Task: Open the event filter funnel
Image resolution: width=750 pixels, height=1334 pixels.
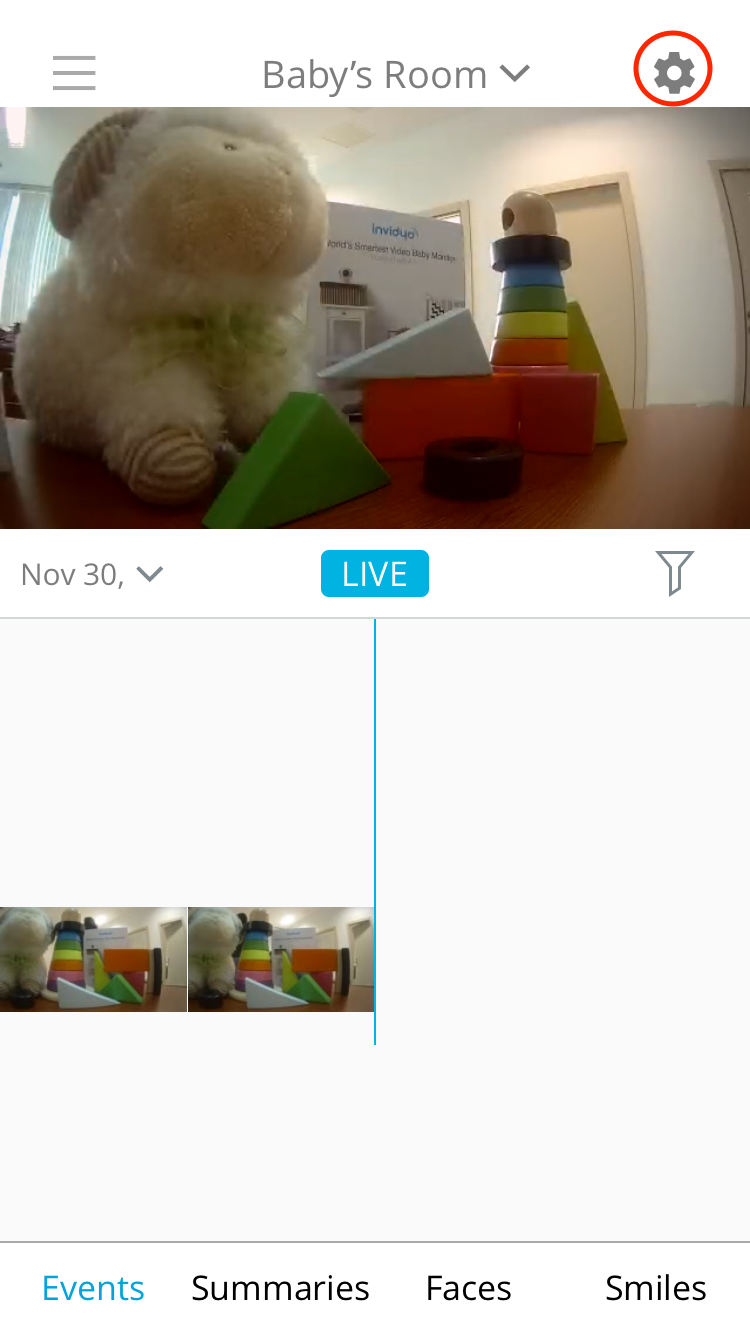Action: pos(674,573)
